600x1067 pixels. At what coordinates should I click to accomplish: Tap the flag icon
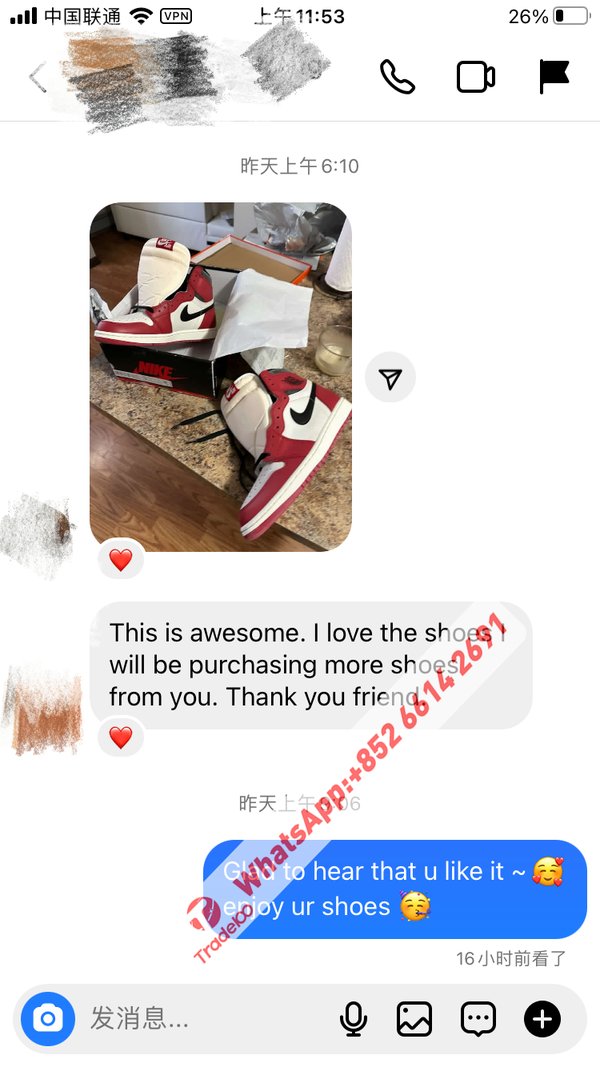(554, 77)
